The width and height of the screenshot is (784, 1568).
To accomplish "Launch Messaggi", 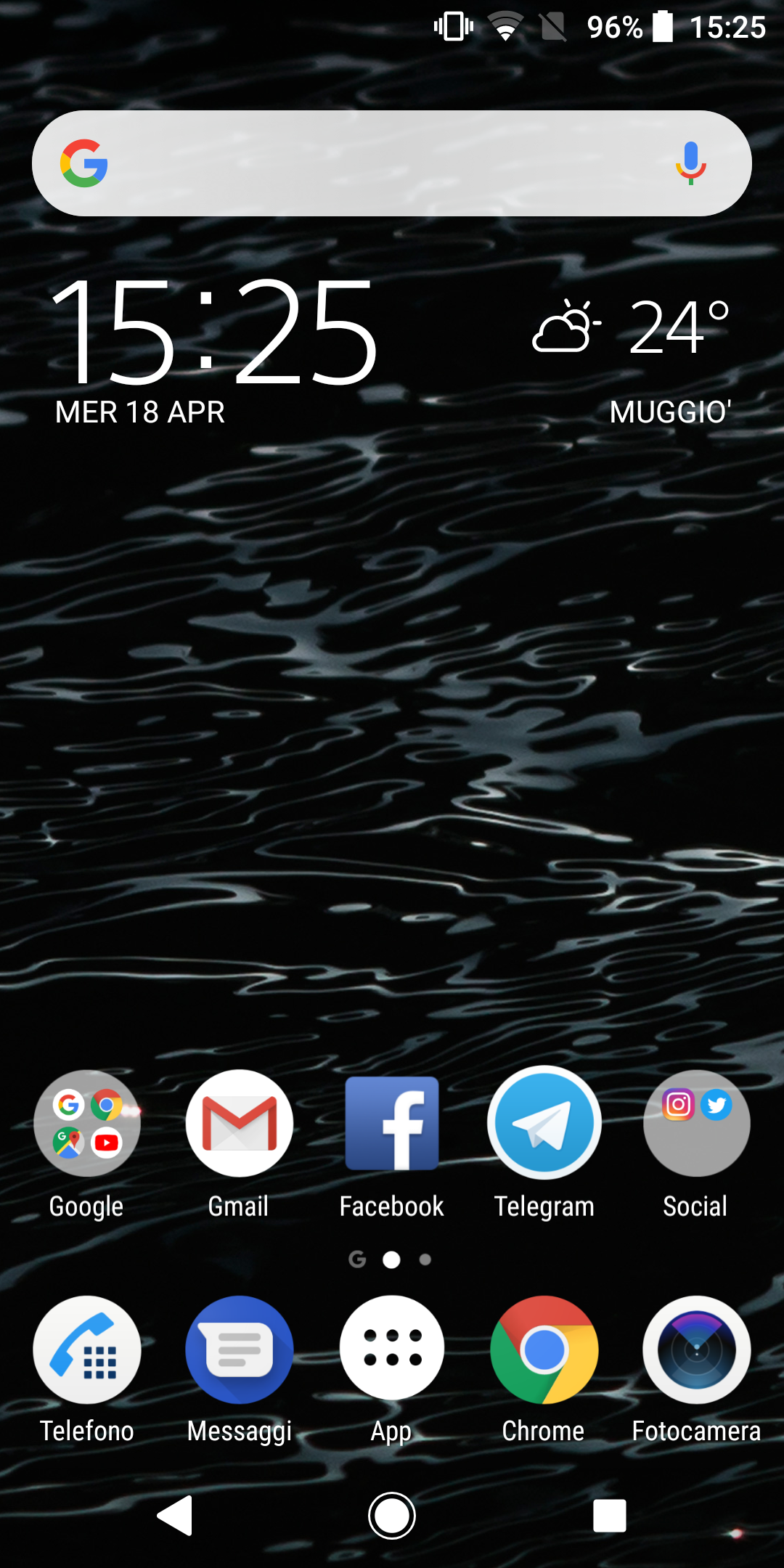I will coord(240,1349).
